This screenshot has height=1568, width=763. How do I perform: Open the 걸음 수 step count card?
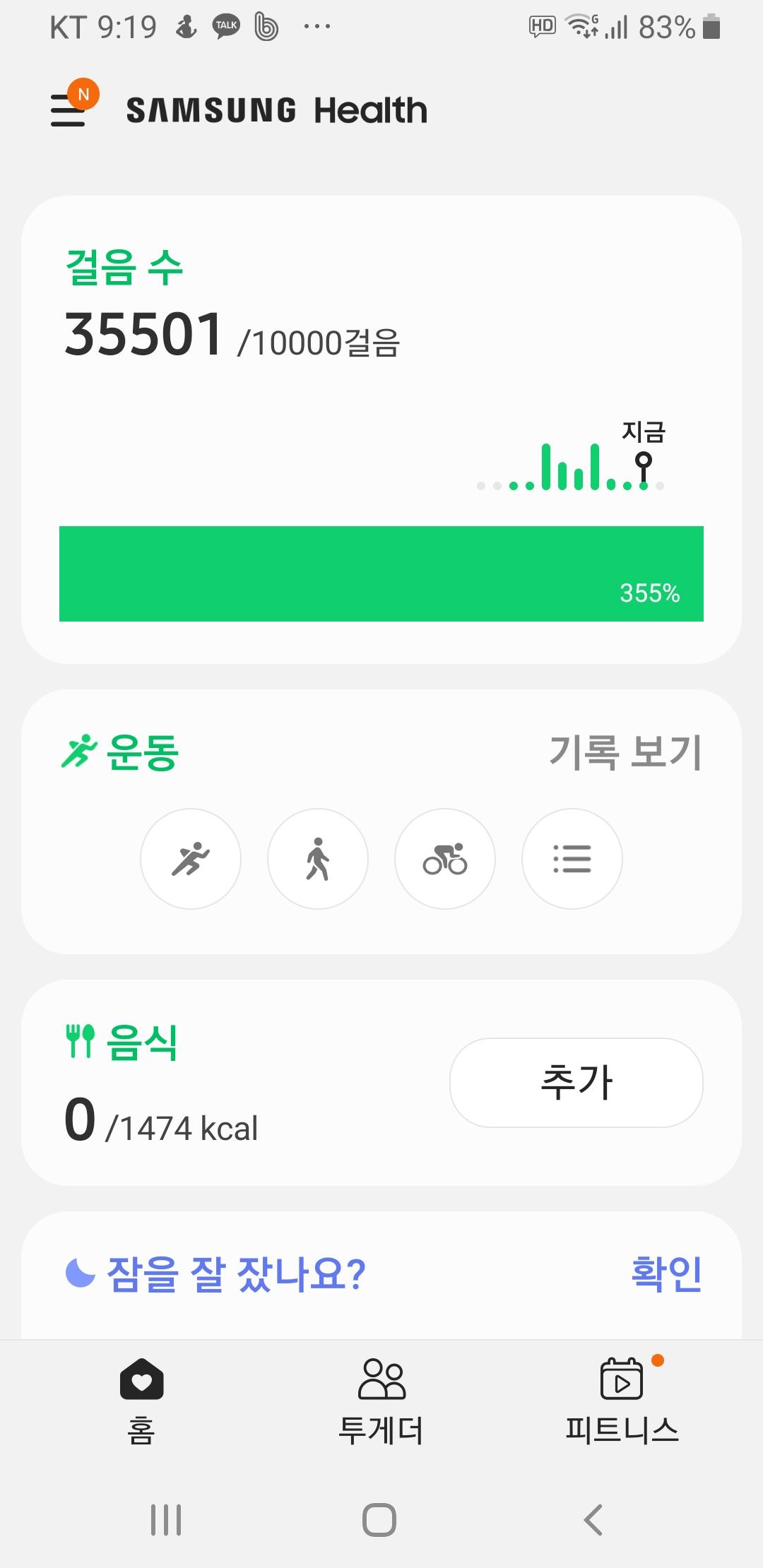coord(381,424)
